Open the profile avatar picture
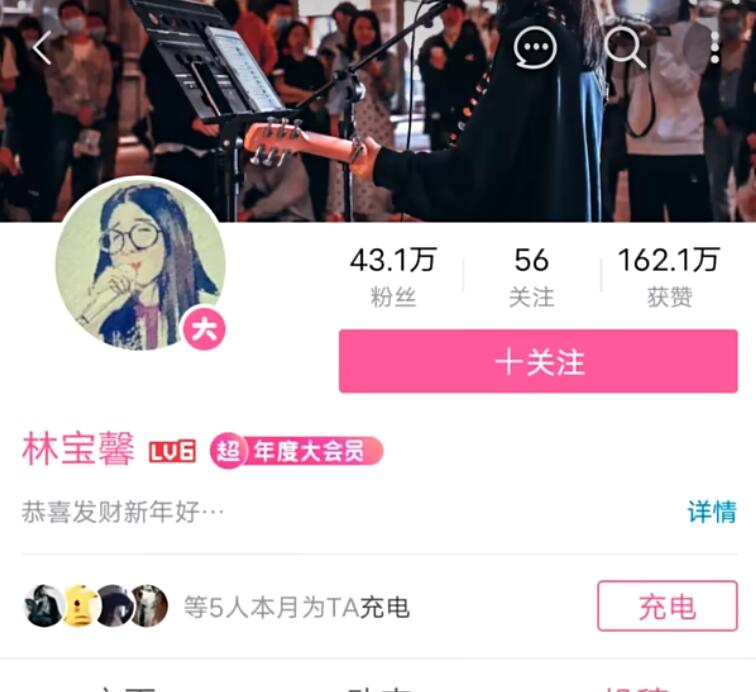Image resolution: width=756 pixels, height=692 pixels. [140, 266]
